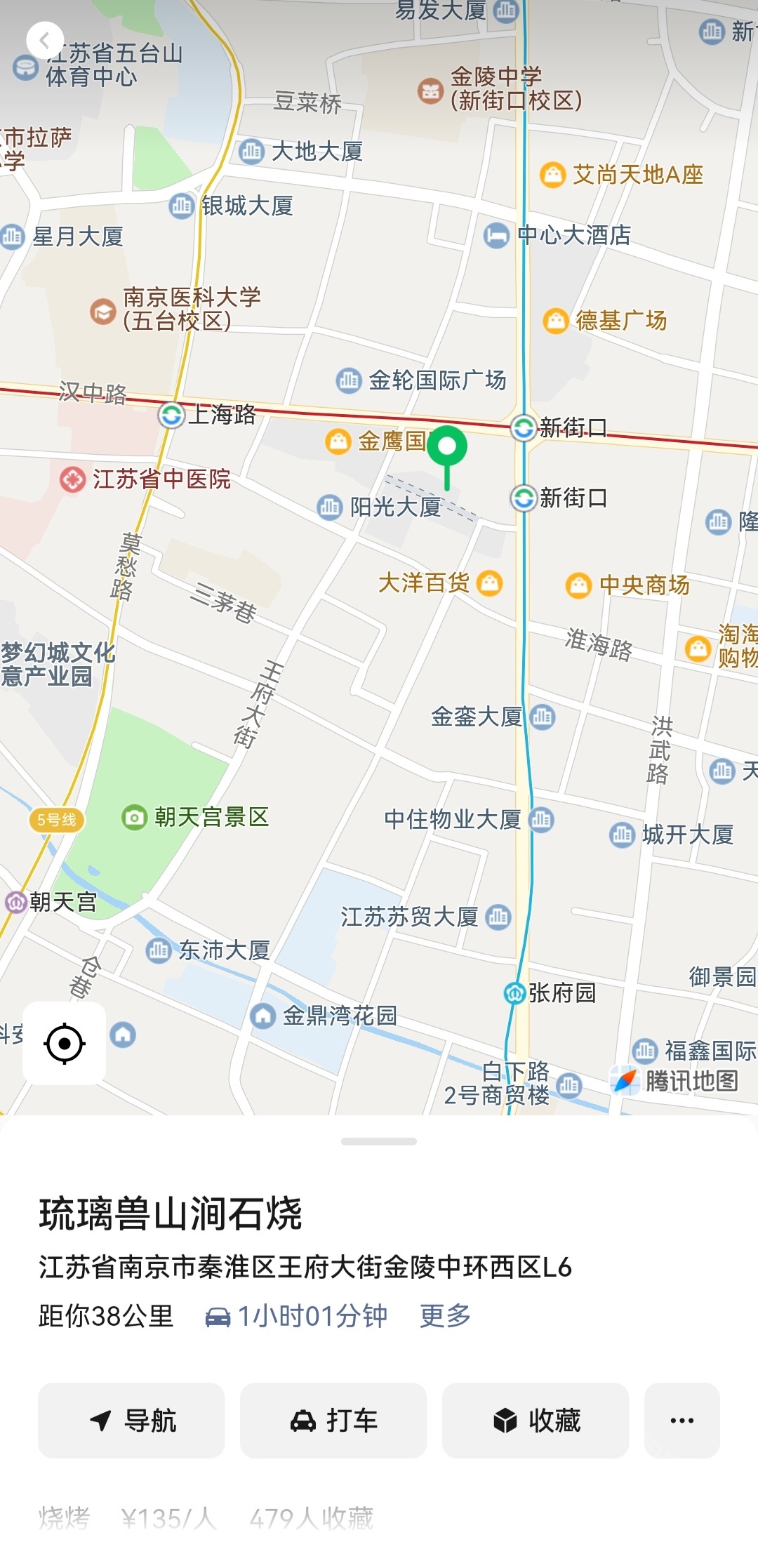Hail a taxi with 打车 button
Screen dimensions: 758x1568
point(333,1421)
